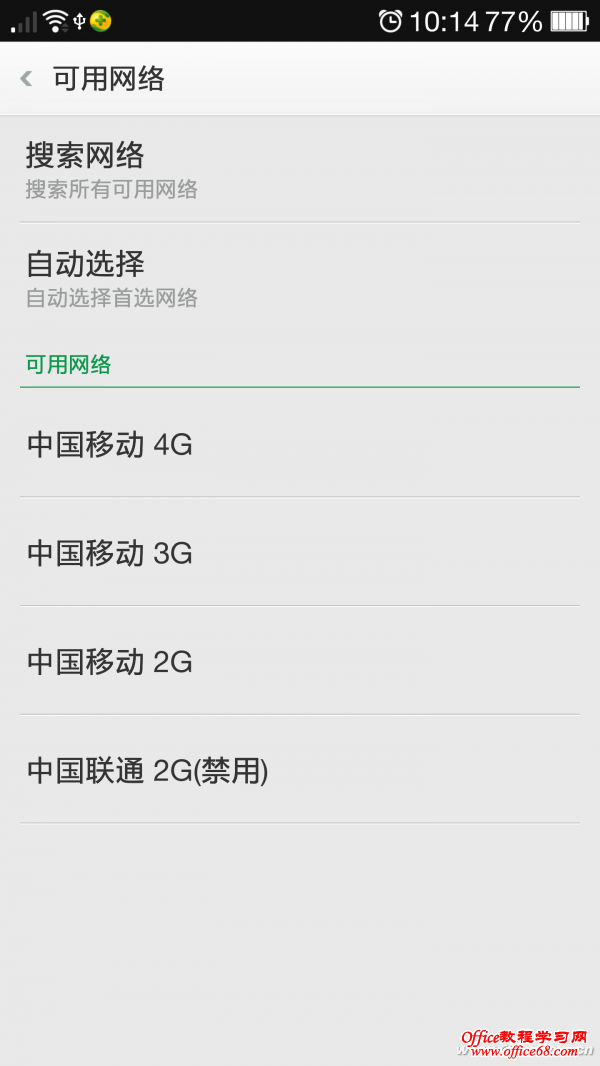This screenshot has height=1066, width=600.
Task: Go back from 可用网络 screen
Action: [x=27, y=79]
